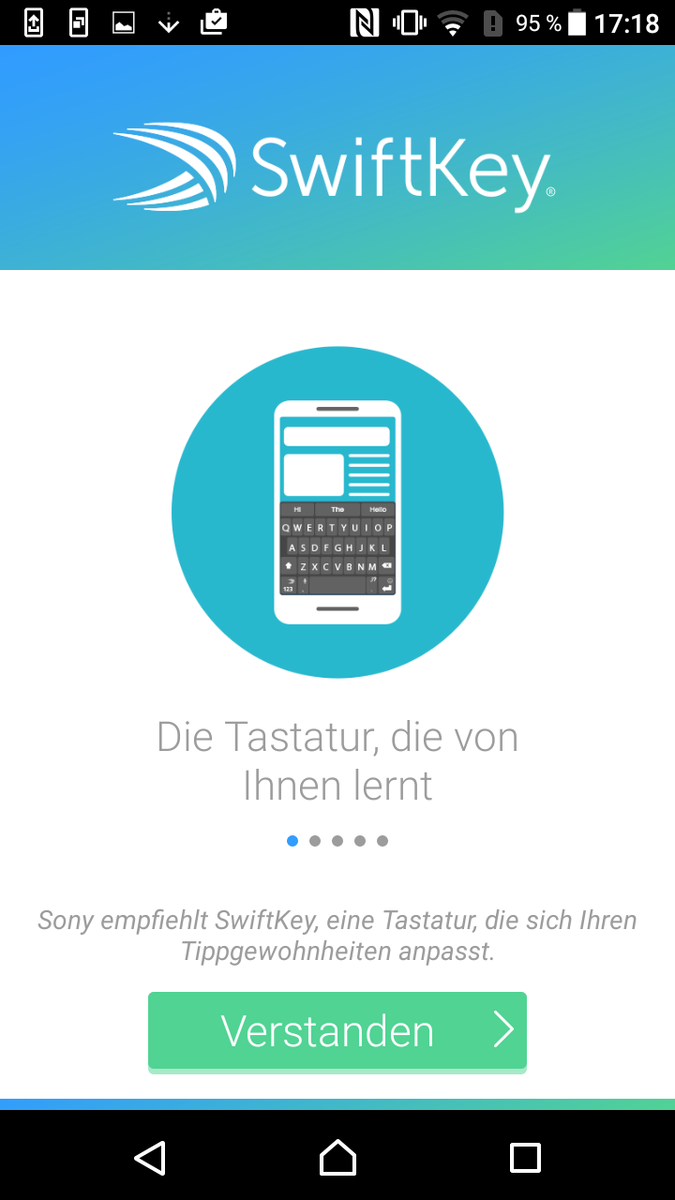Go back using the navigation bar
The image size is (675, 1200).
click(x=150, y=1157)
